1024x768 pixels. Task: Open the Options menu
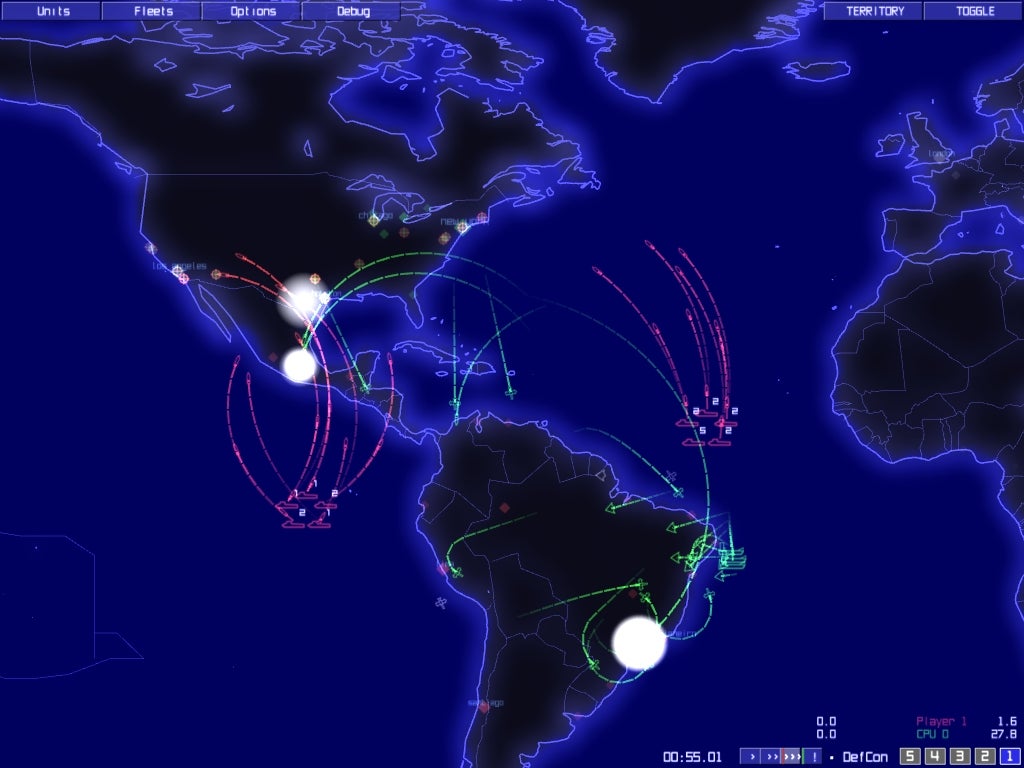coord(252,11)
